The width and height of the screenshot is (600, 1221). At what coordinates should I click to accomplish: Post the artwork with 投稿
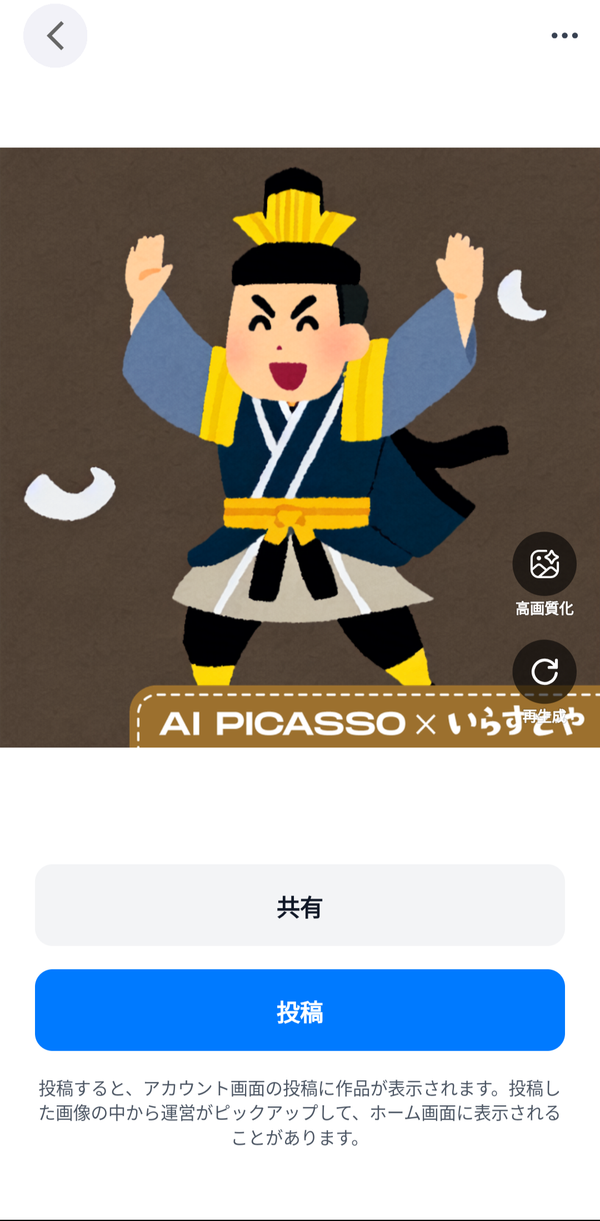tap(300, 1010)
